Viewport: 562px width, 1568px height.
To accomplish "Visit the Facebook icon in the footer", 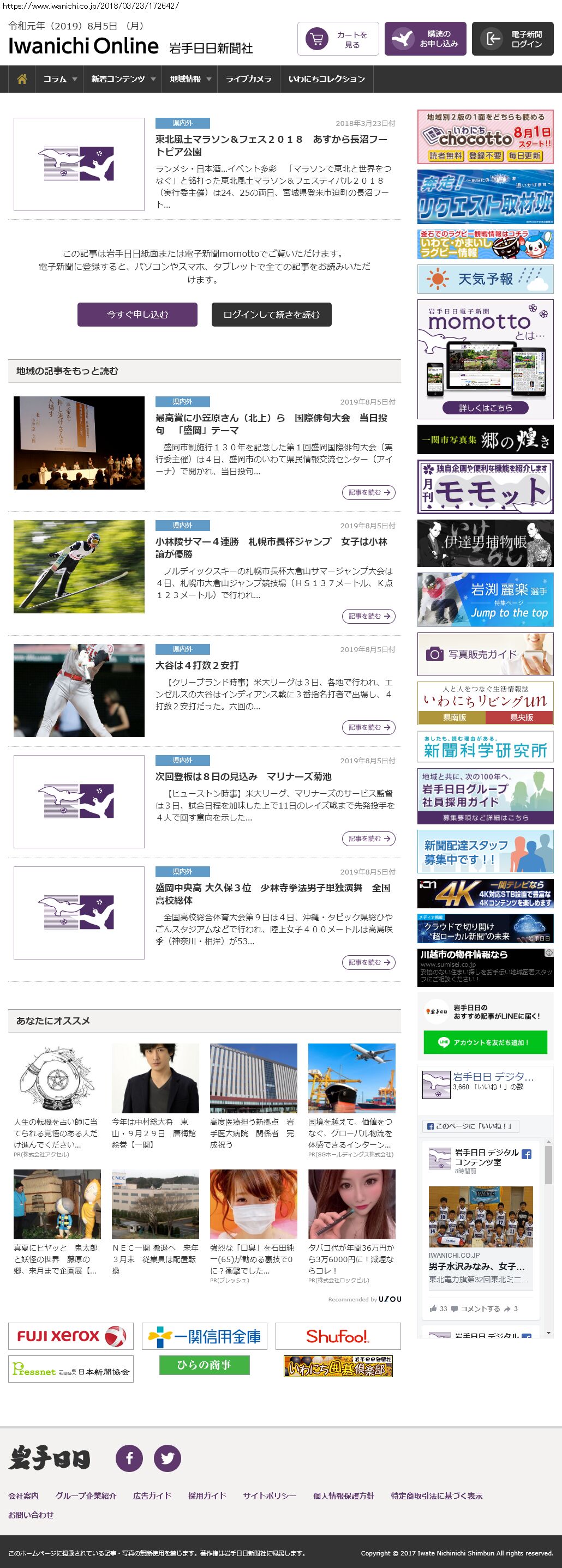I will point(129,1458).
